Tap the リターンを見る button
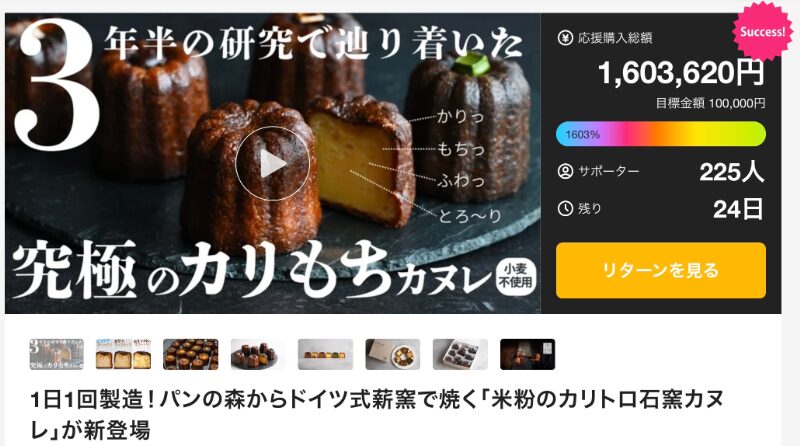The width and height of the screenshot is (800, 446). [660, 271]
